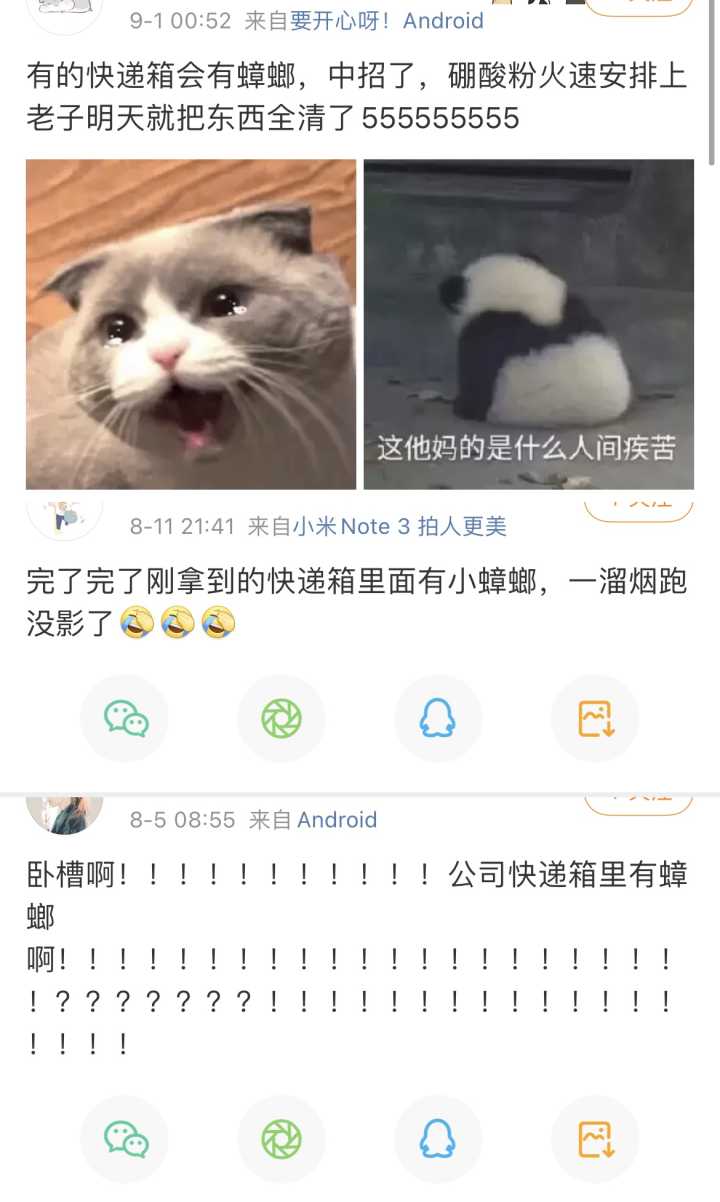Send the 小蟑螂 post image to QQ
The width and height of the screenshot is (720, 1202).
pyautogui.click(x=438, y=718)
